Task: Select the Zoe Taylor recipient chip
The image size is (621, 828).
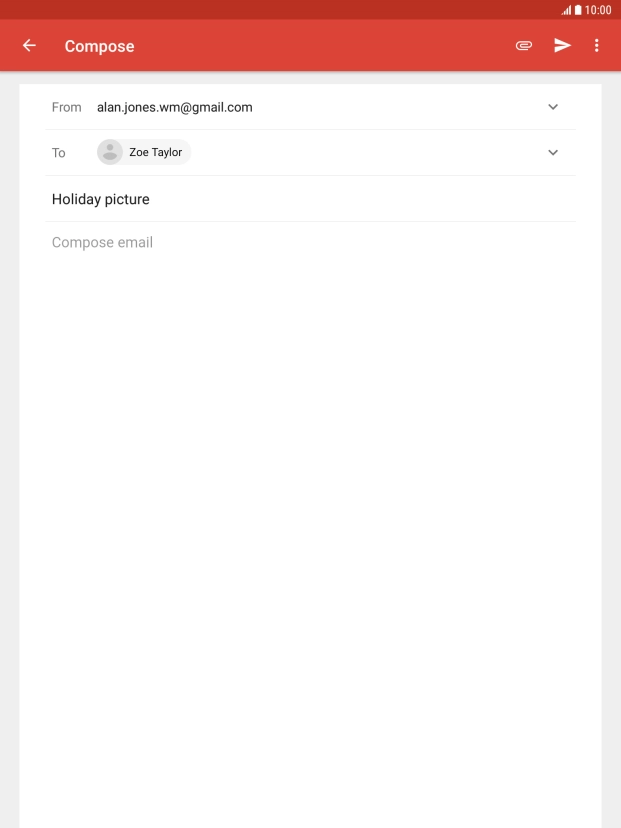Action: click(x=144, y=153)
